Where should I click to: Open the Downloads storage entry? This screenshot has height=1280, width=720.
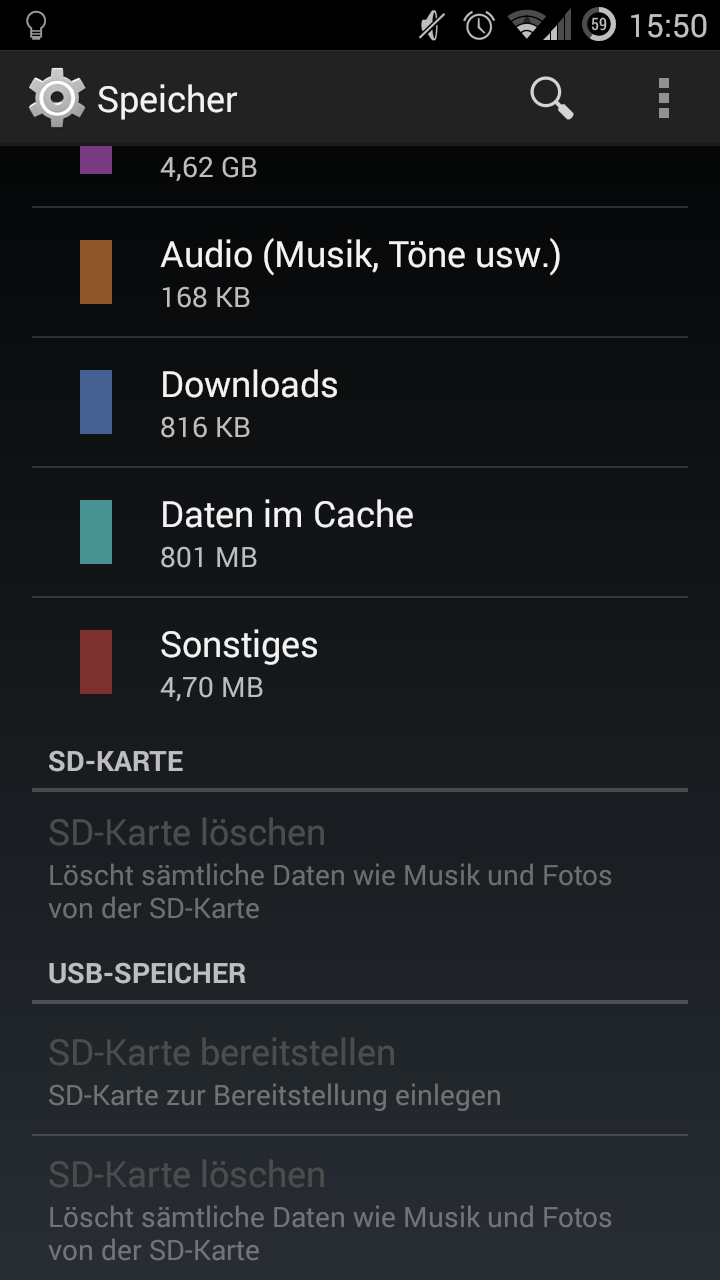coord(360,402)
